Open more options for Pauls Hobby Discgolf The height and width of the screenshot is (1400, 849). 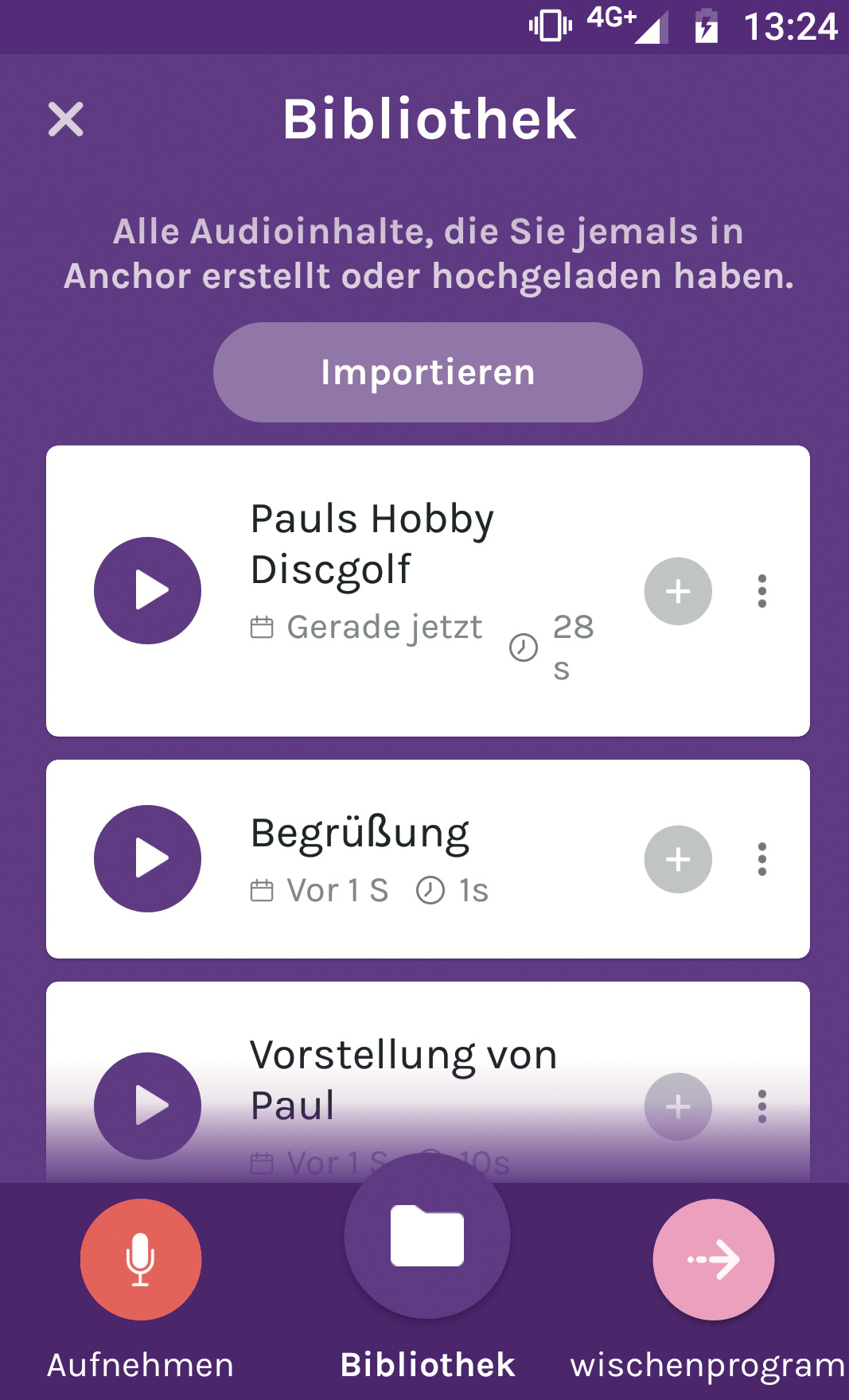762,591
